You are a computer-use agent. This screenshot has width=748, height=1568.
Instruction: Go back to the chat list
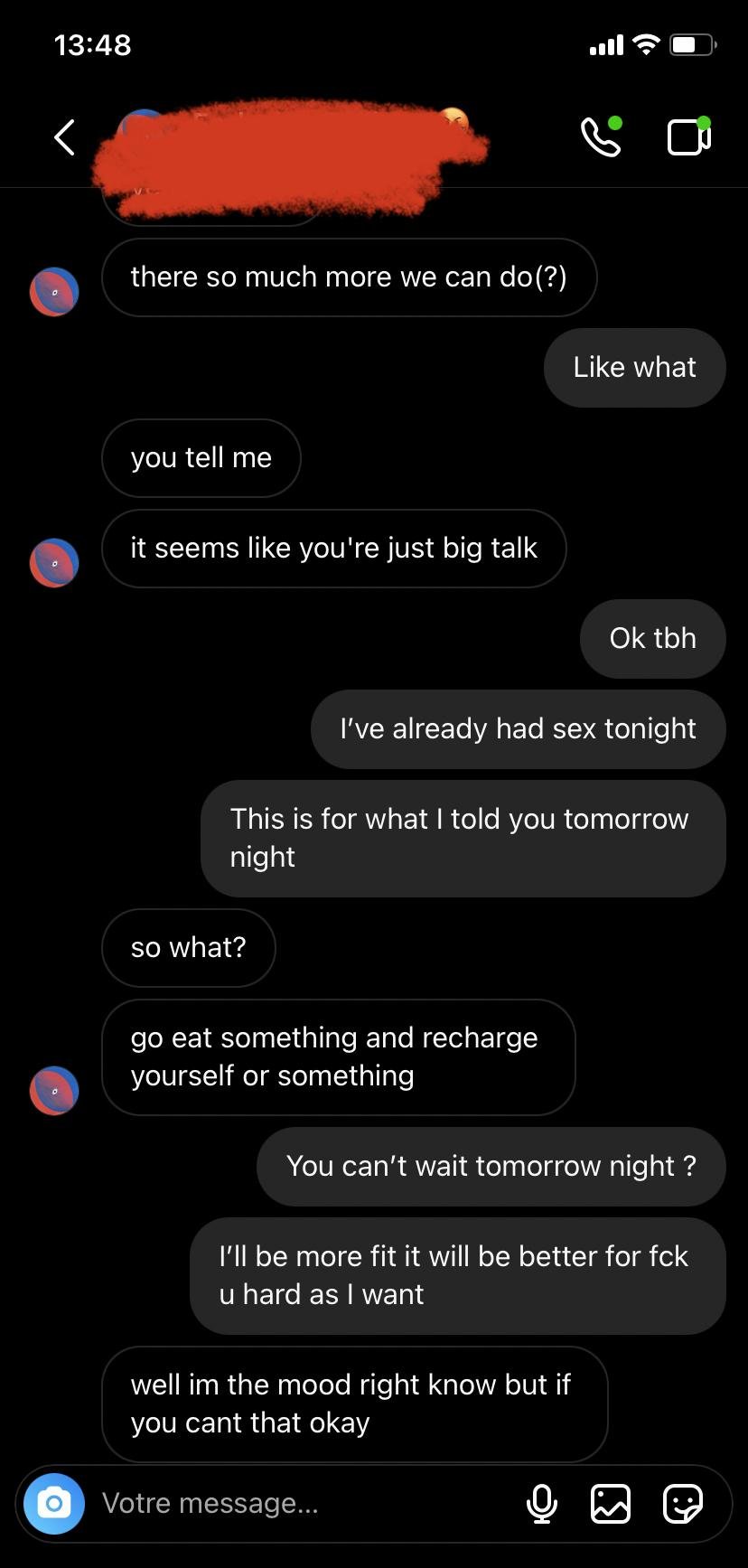click(x=64, y=137)
